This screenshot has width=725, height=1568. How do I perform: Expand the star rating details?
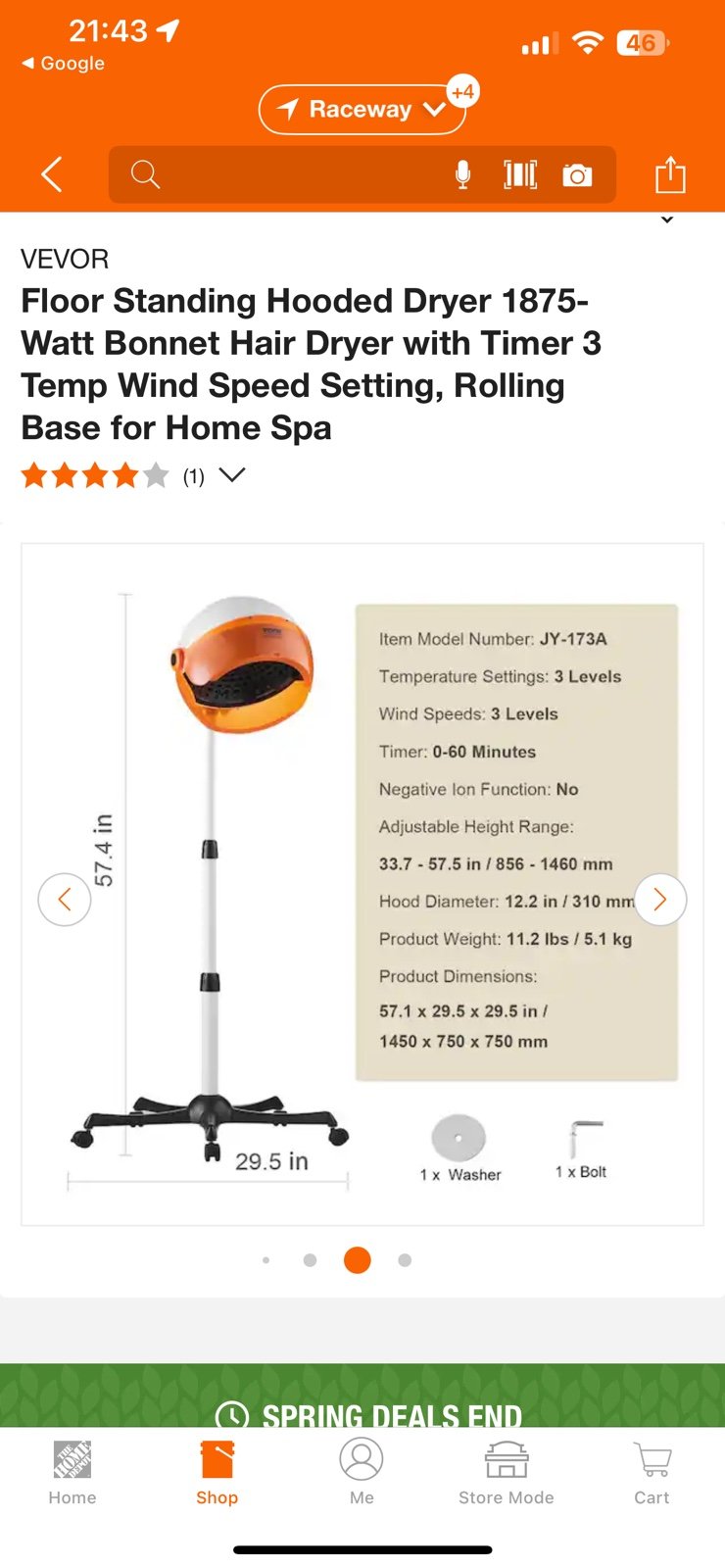232,475
